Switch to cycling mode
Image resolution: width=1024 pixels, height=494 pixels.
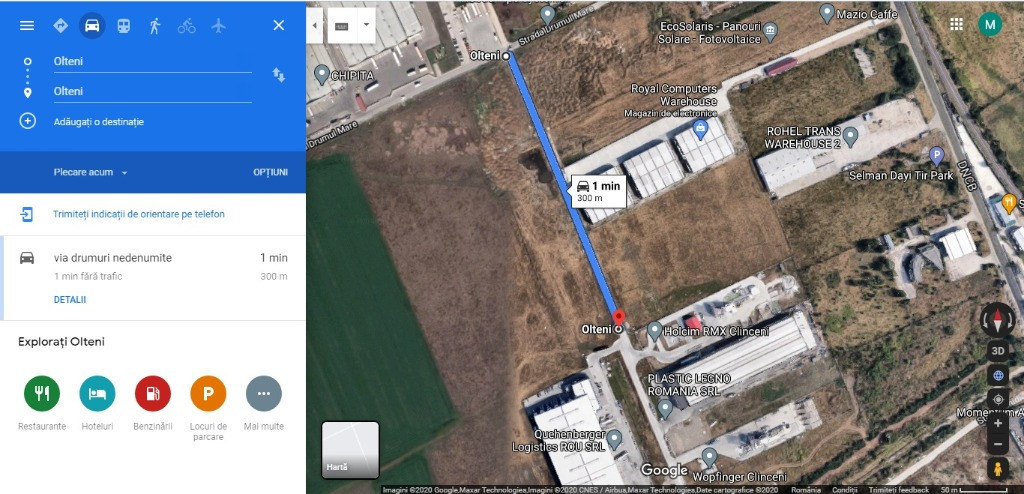[x=187, y=25]
